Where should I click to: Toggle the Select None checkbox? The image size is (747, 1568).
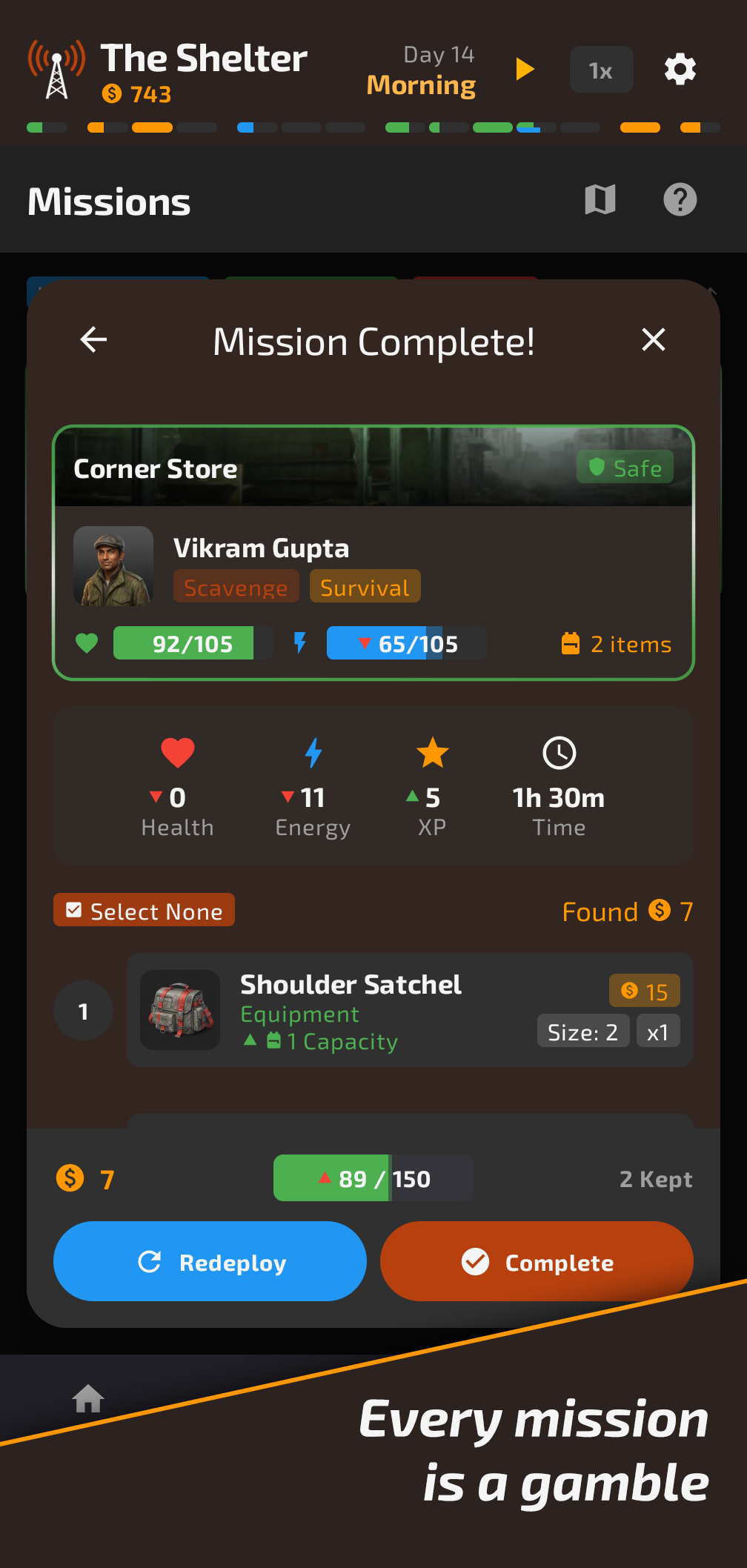coord(144,910)
